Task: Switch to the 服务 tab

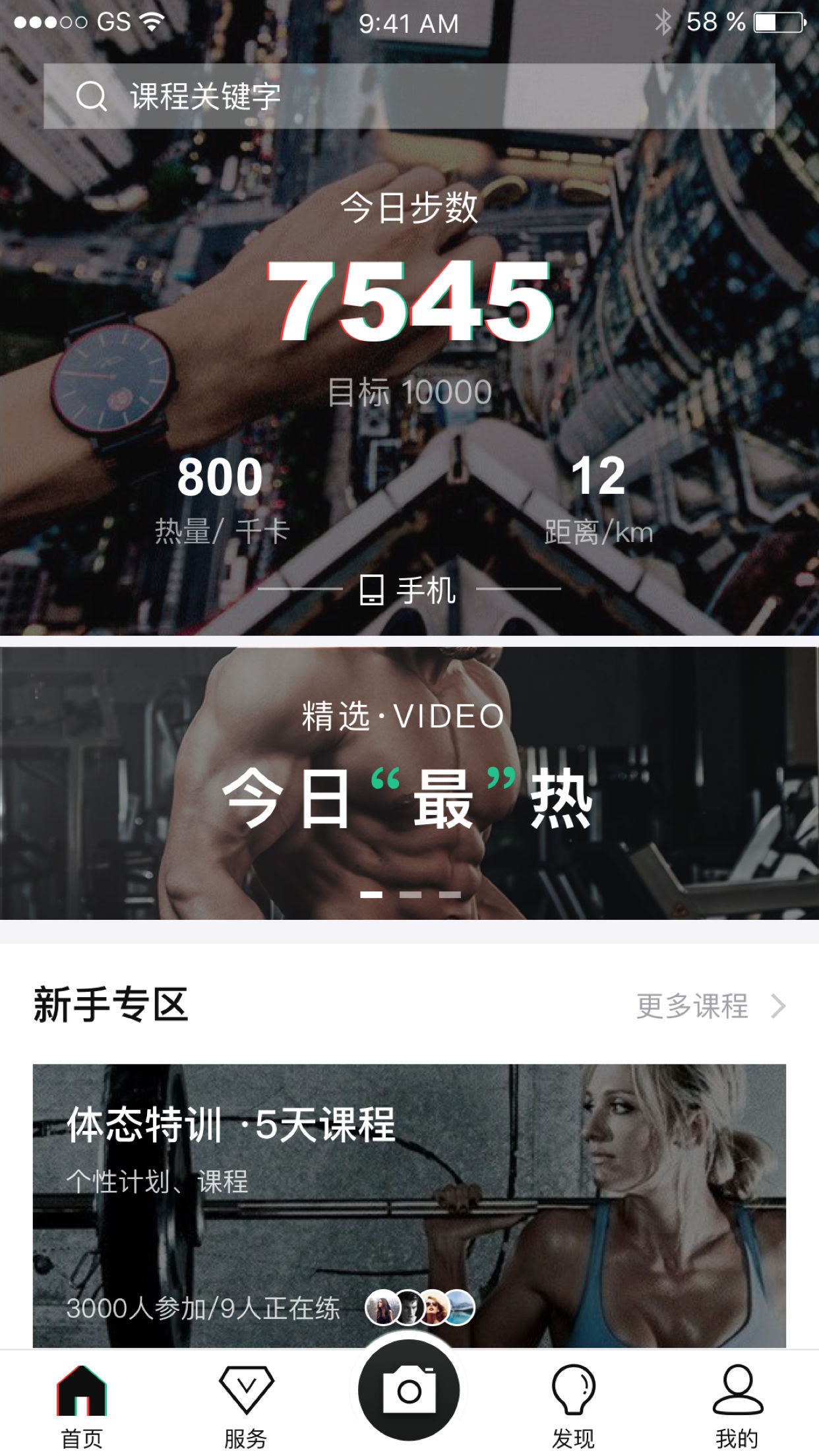Action: point(245,1406)
